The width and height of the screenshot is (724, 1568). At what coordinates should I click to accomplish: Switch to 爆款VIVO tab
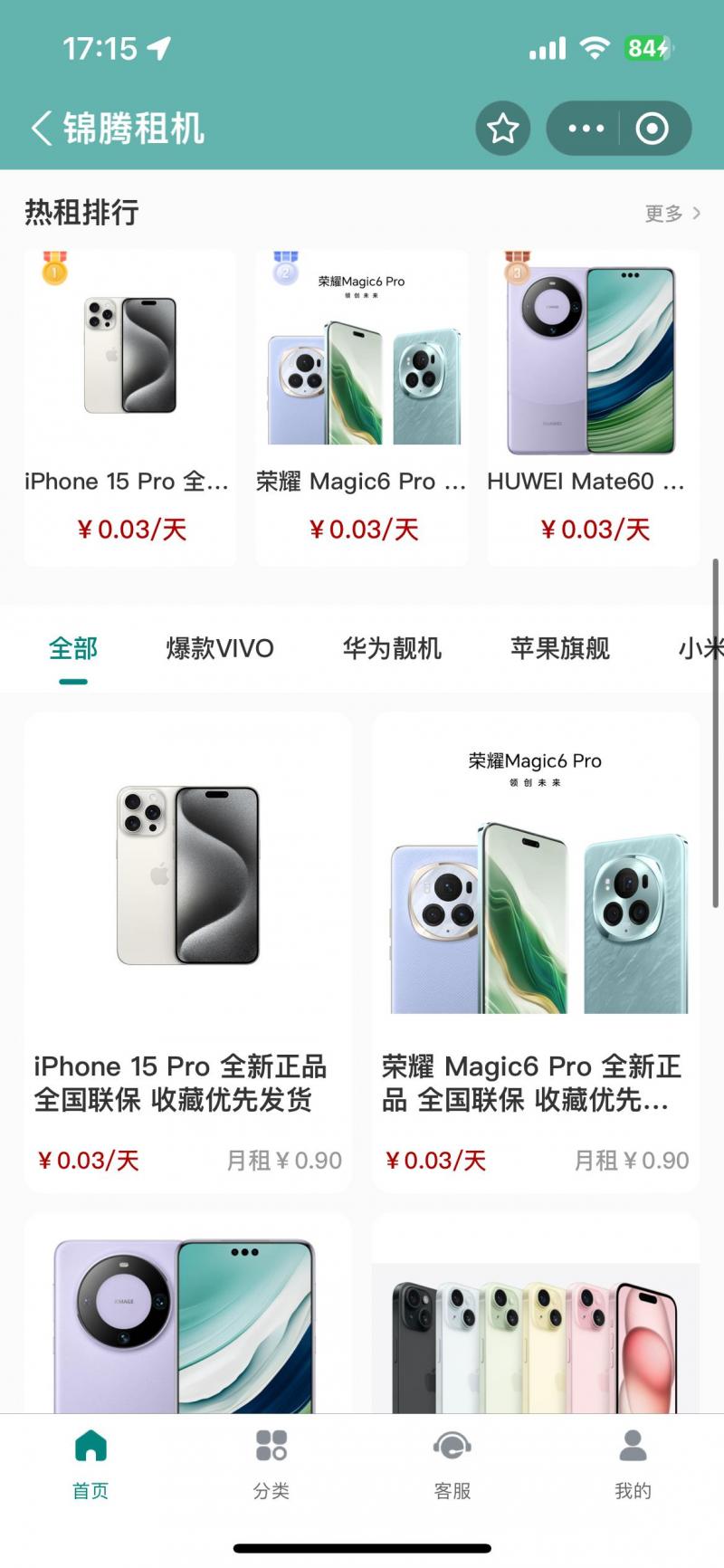click(x=219, y=648)
